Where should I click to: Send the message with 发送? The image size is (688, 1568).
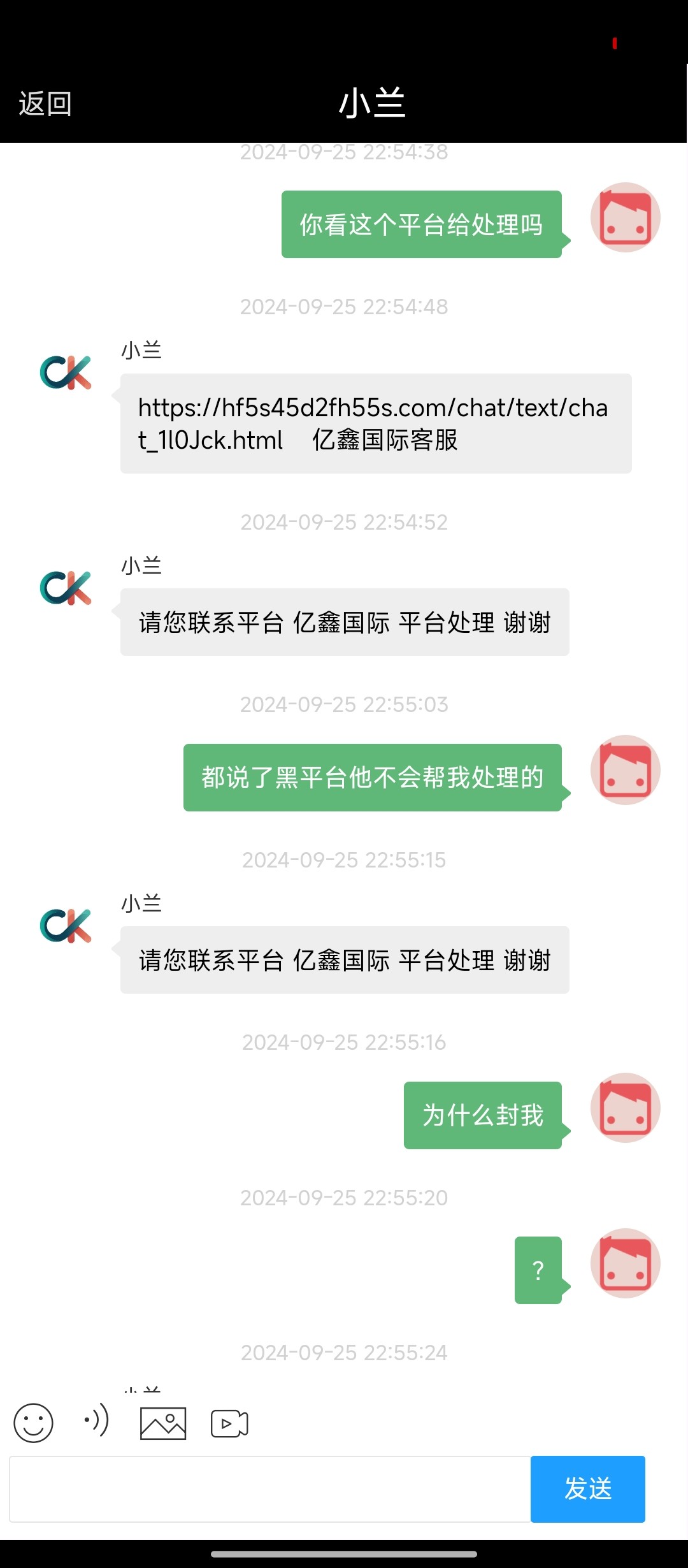(587, 1489)
